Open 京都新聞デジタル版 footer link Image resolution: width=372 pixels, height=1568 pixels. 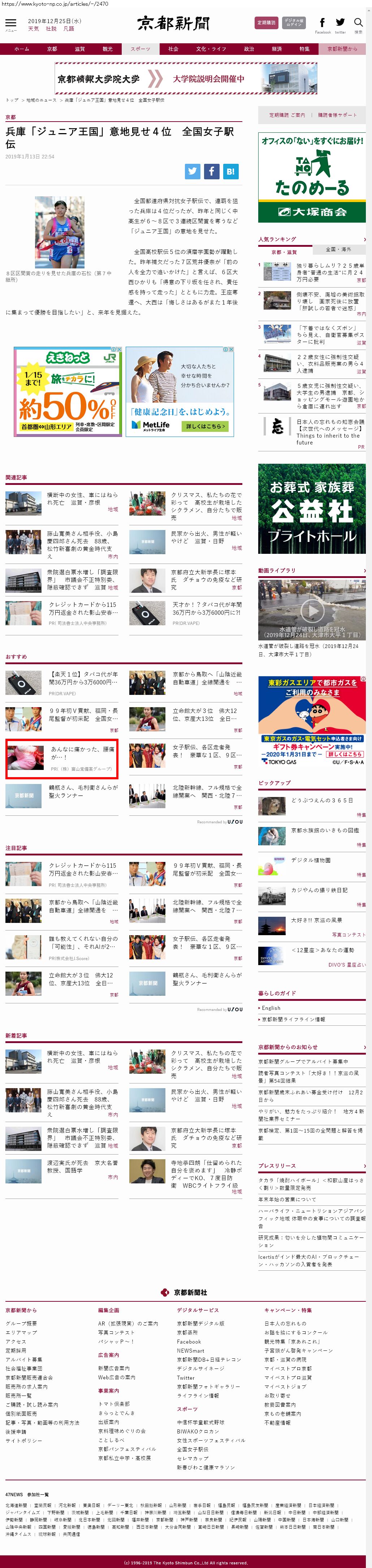pyautogui.click(x=200, y=1323)
